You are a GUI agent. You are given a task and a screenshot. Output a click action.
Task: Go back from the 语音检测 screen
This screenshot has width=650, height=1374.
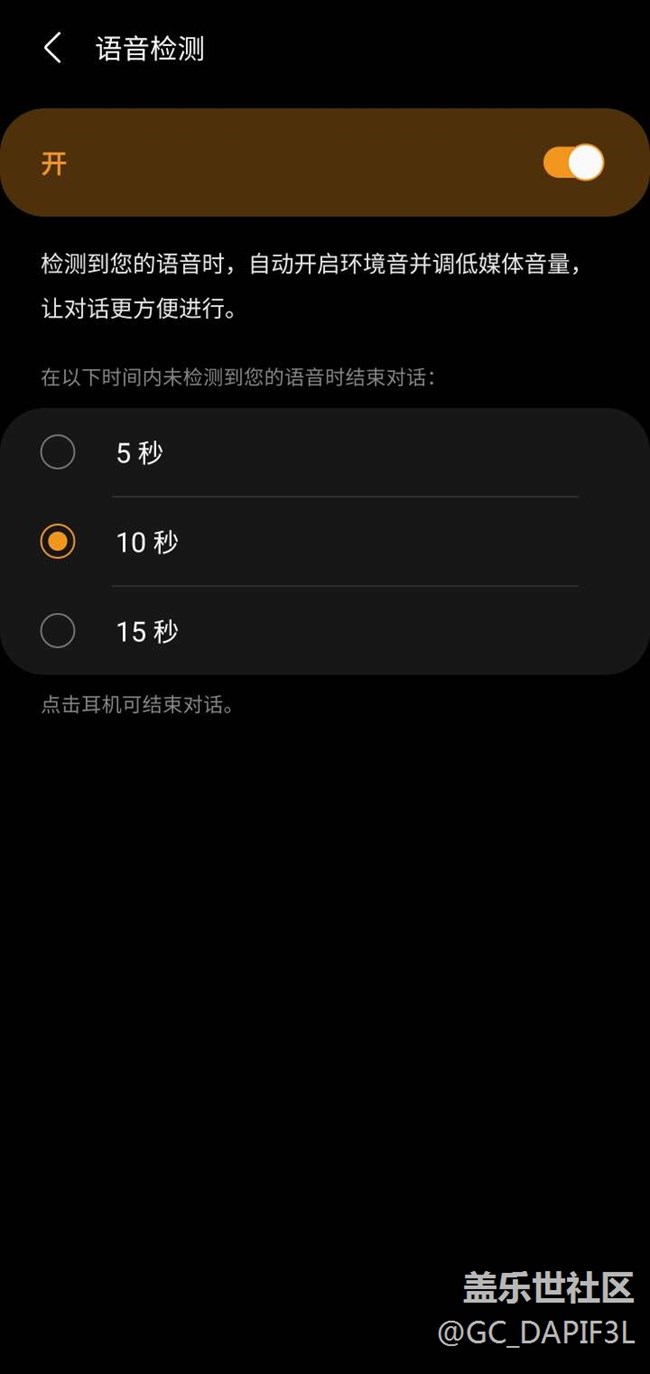pyautogui.click(x=52, y=48)
